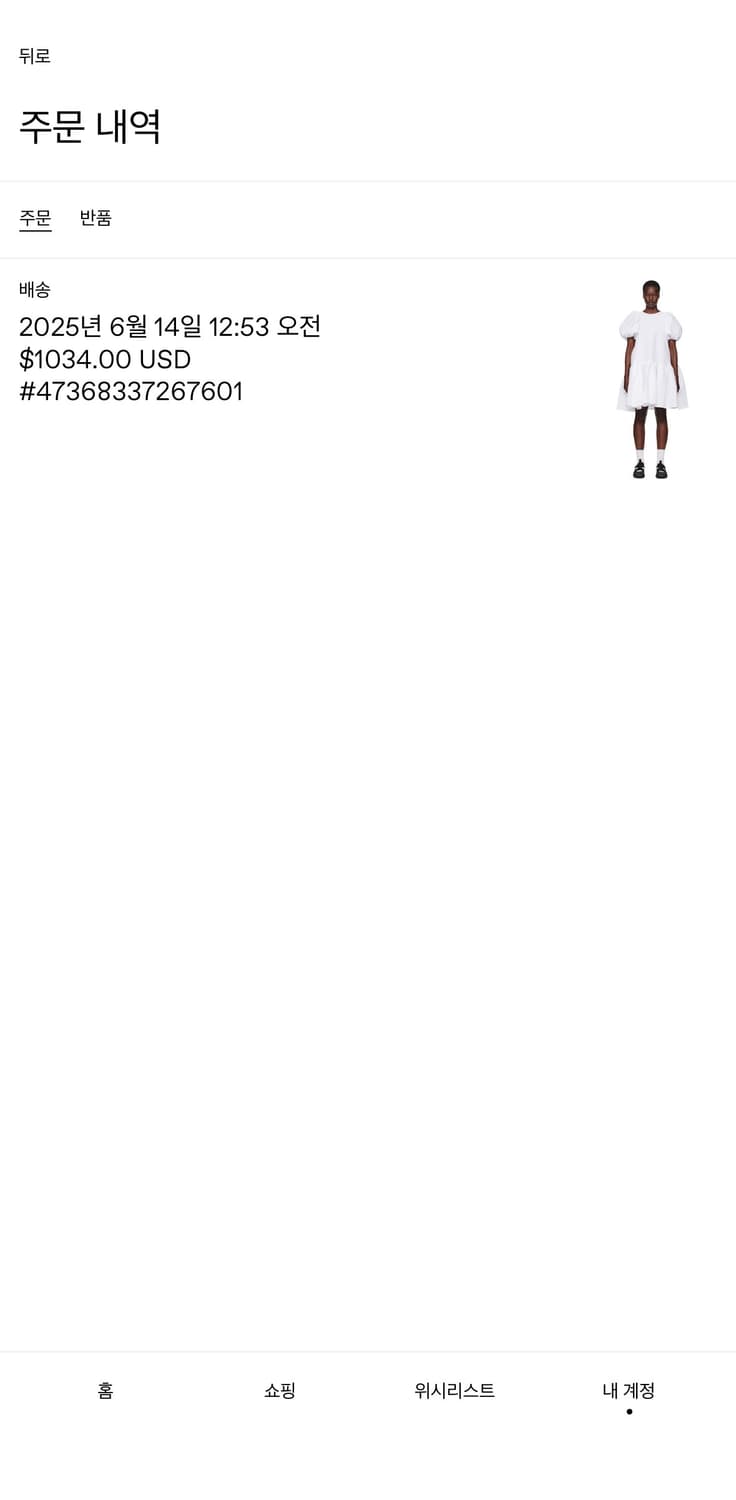This screenshot has width=736, height=1500.
Task: Select 내 계정 in the bottom bar
Action: pos(630,1390)
